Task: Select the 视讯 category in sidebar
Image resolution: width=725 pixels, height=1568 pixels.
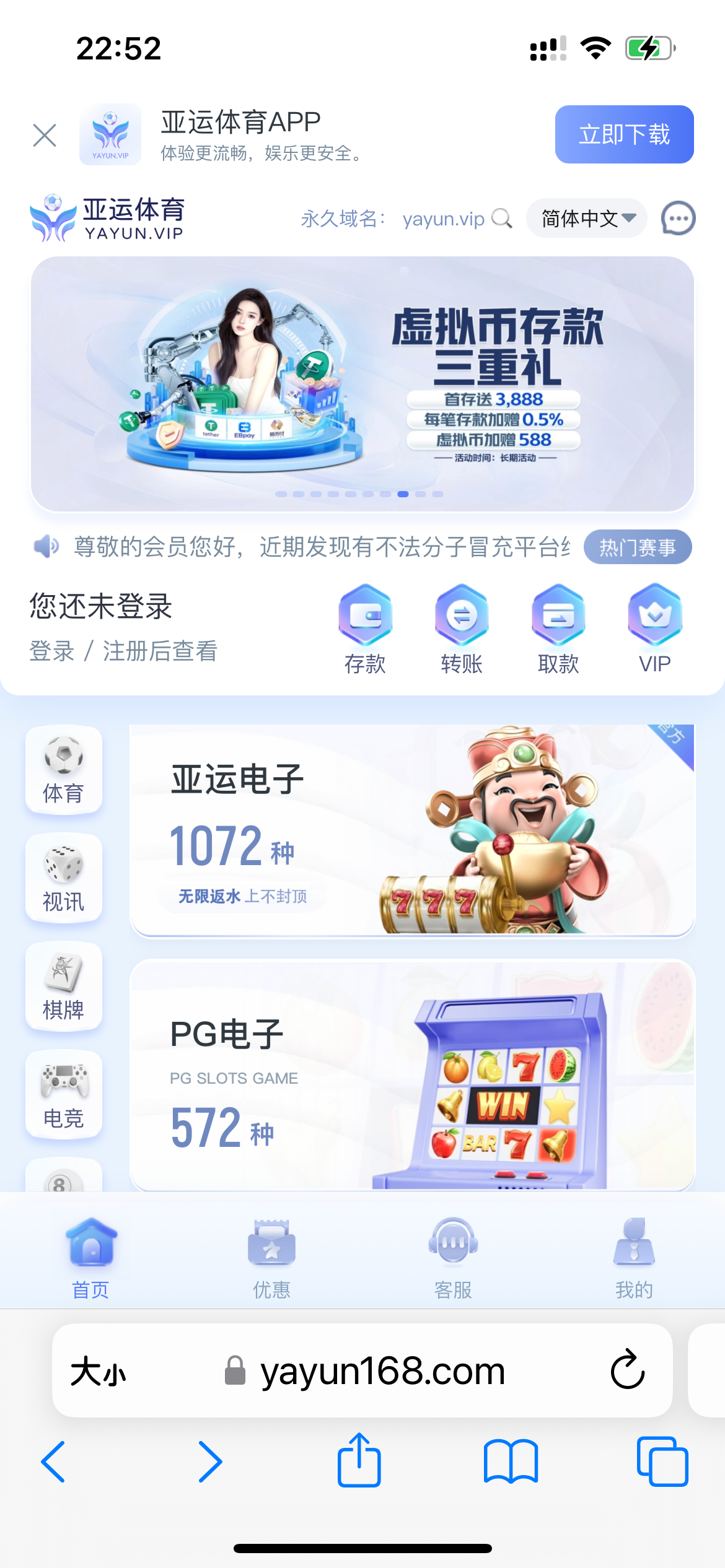Action: 63,878
